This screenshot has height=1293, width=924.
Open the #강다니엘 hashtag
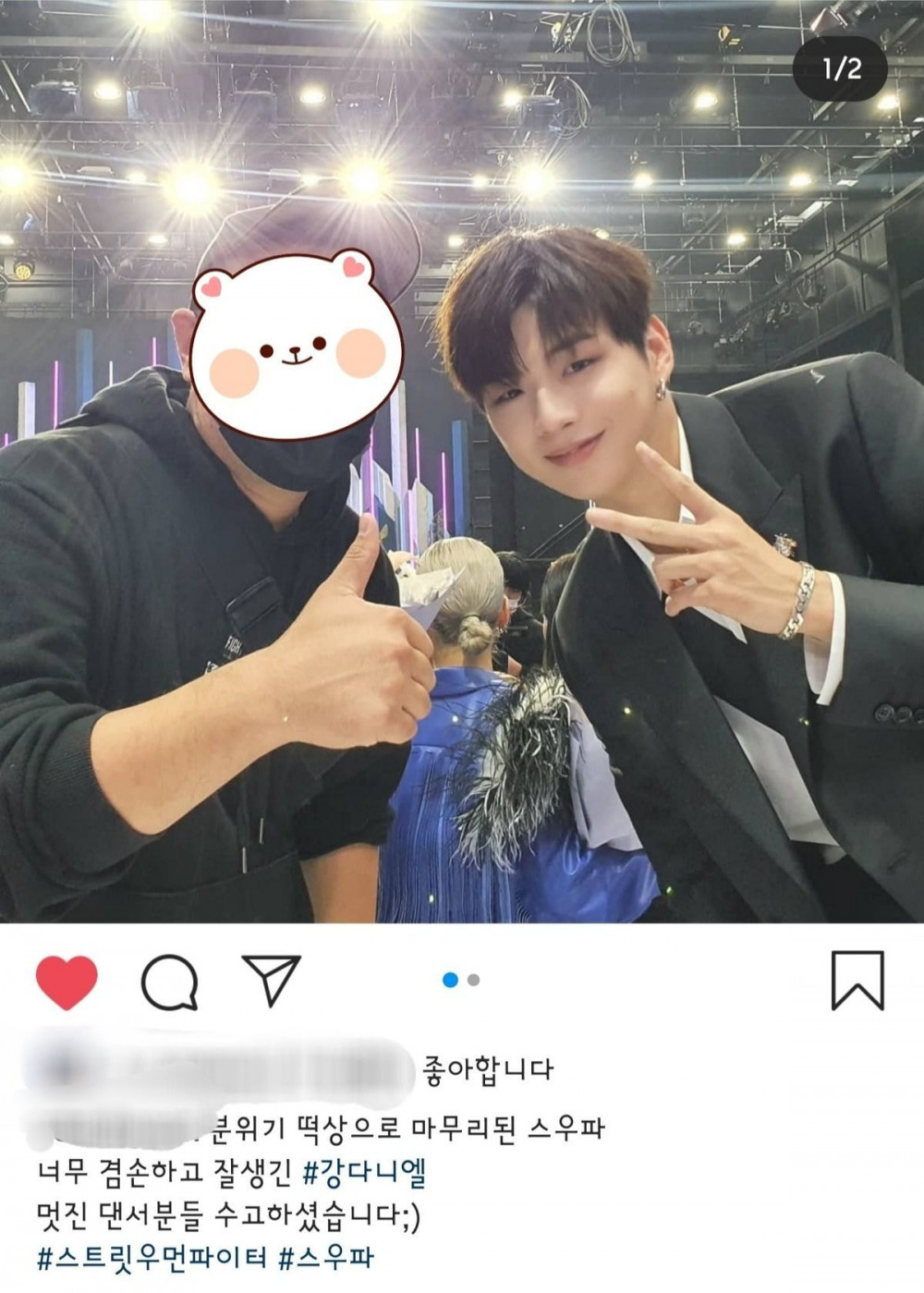tap(365, 1174)
